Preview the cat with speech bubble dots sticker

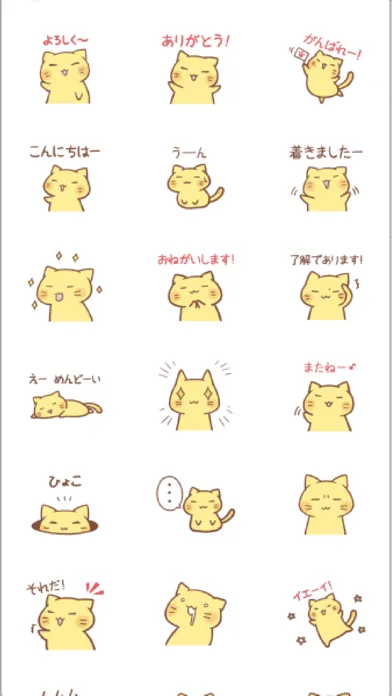(x=195, y=505)
